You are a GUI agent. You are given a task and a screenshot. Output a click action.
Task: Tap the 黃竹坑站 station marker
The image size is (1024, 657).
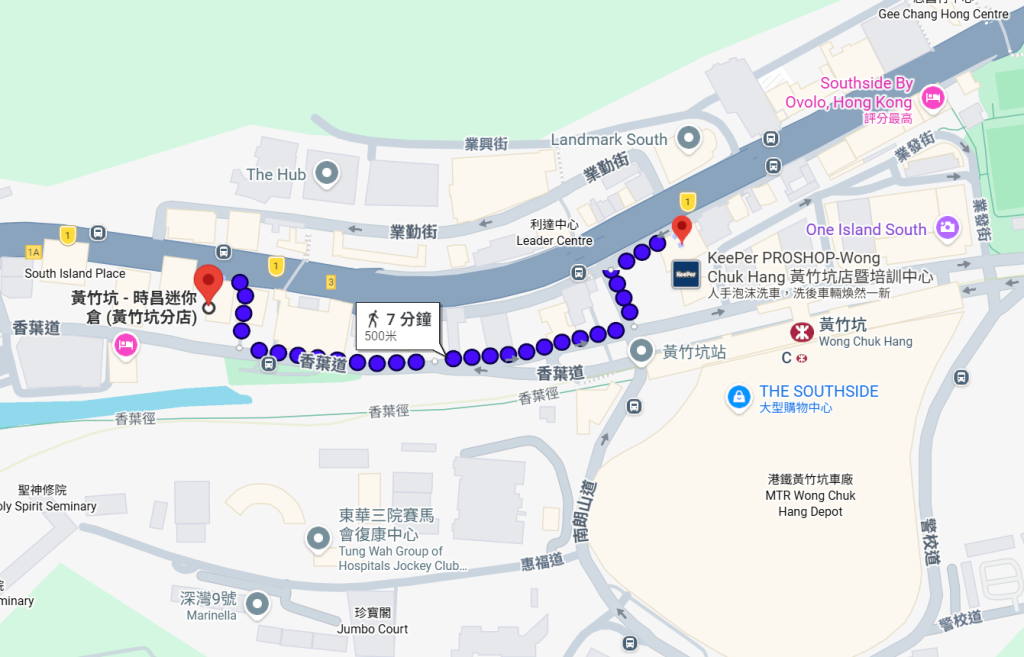641,351
